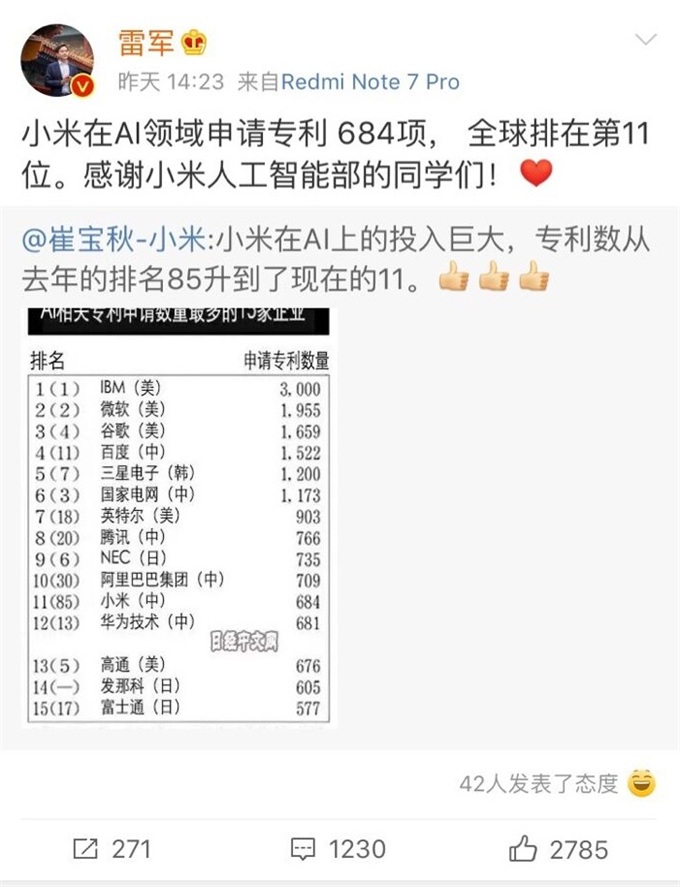Screen dimensions: 680x887
Task: Open the username 雷军
Action: (147, 42)
